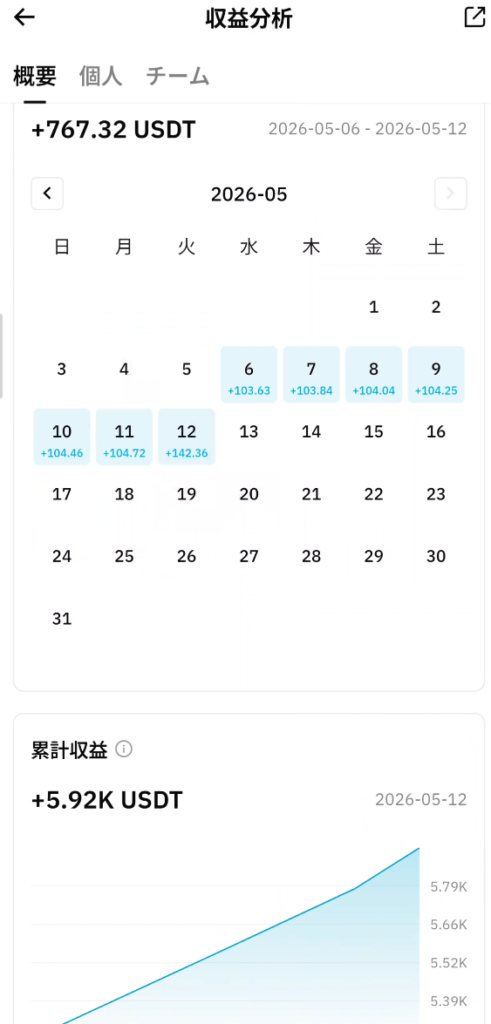491x1024 pixels.
Task: Go to the previous month in calendar
Action: 47,193
